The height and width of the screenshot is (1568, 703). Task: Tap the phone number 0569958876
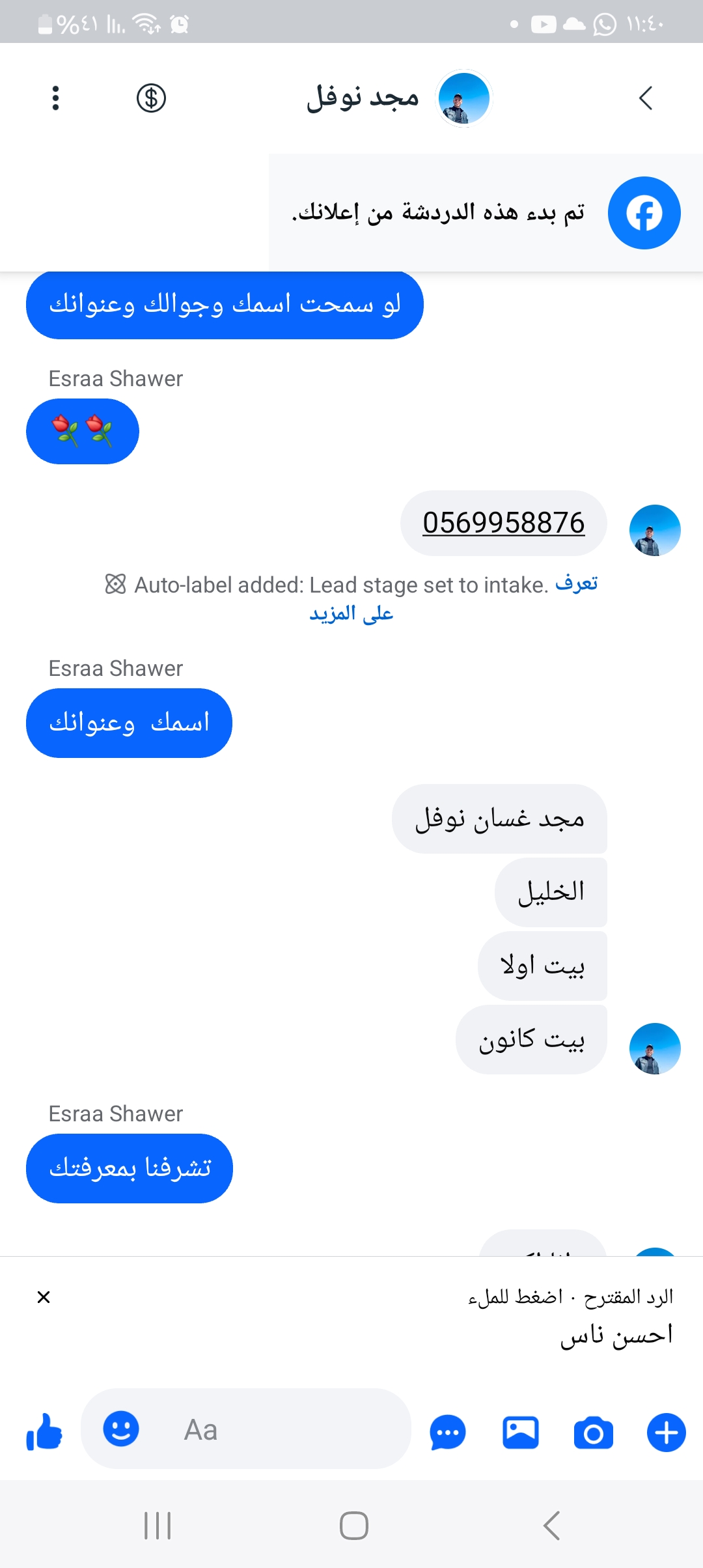[x=503, y=523]
